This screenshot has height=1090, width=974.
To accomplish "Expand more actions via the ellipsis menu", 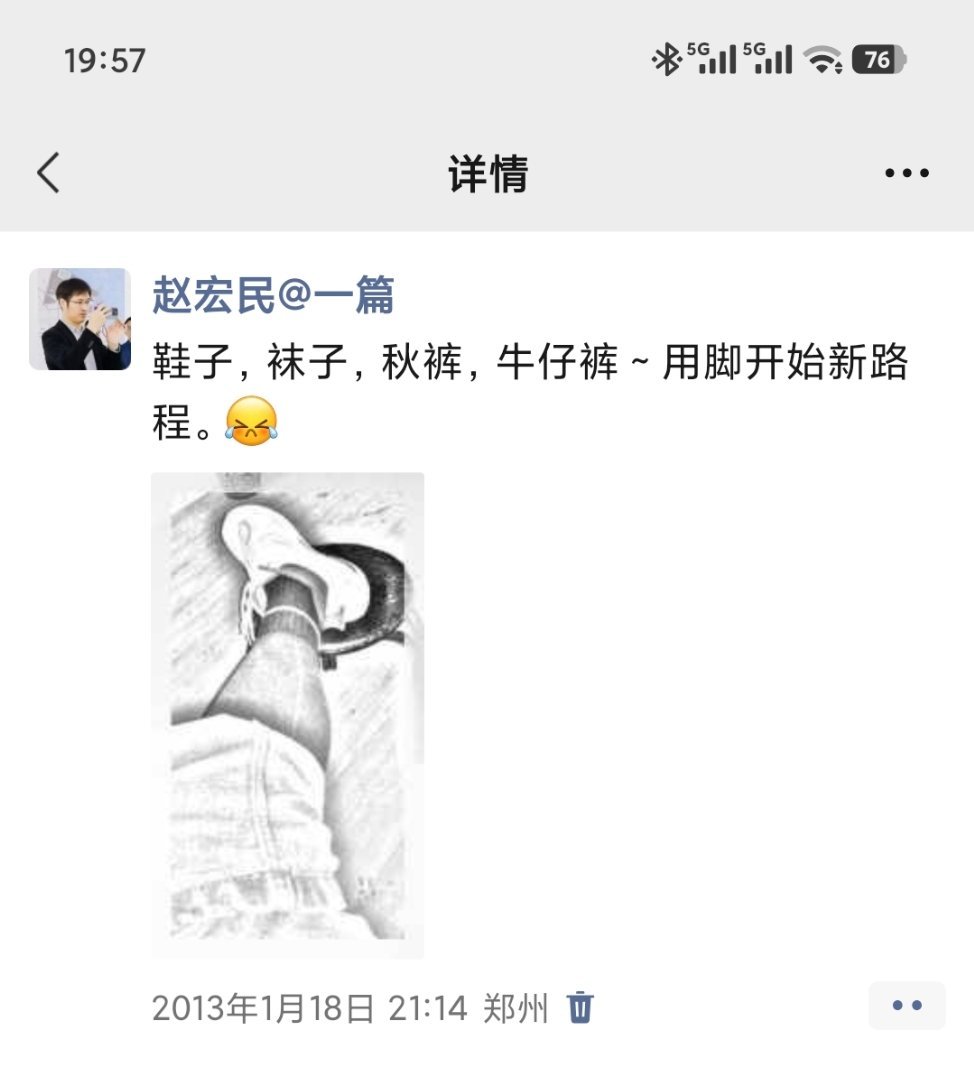I will coord(905,172).
